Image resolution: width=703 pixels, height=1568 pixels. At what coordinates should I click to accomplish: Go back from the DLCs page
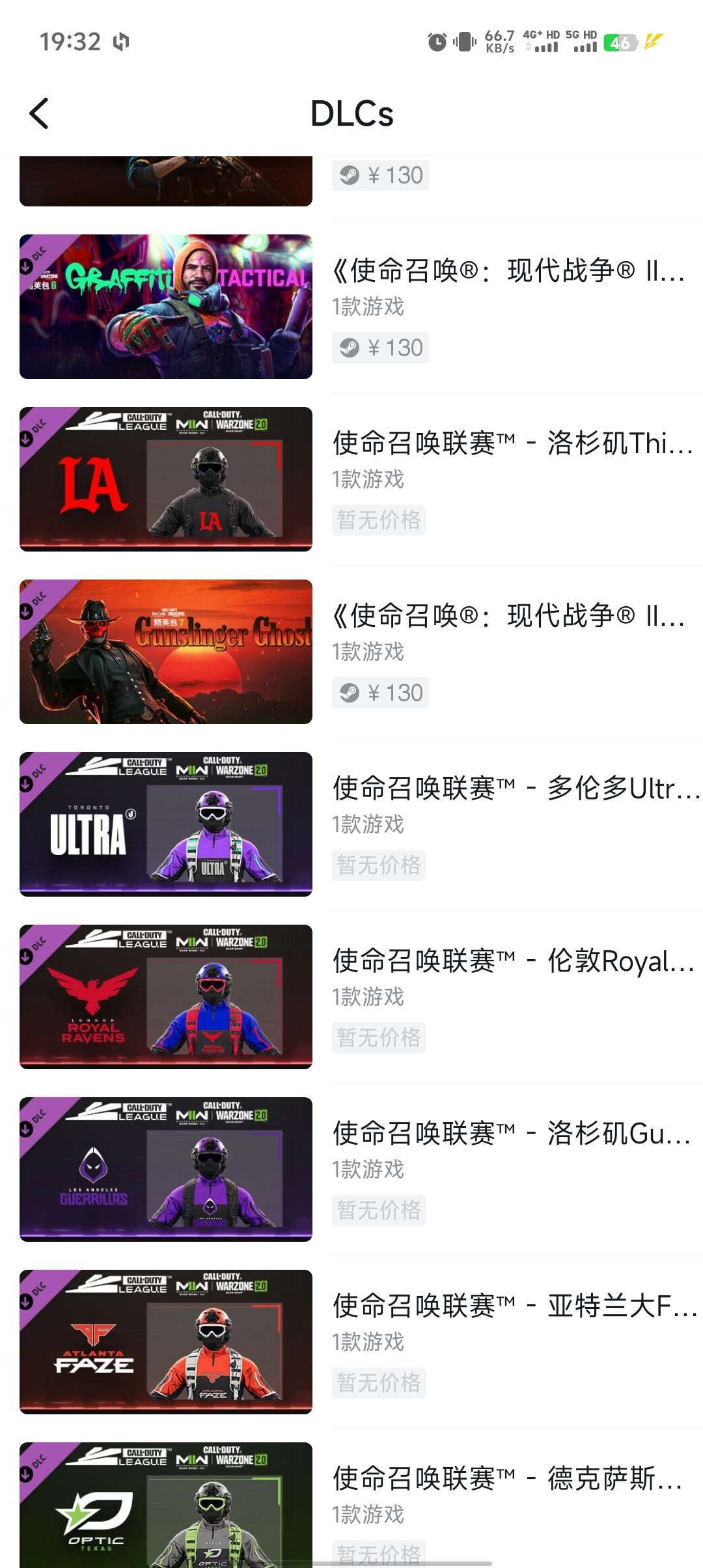coord(39,113)
